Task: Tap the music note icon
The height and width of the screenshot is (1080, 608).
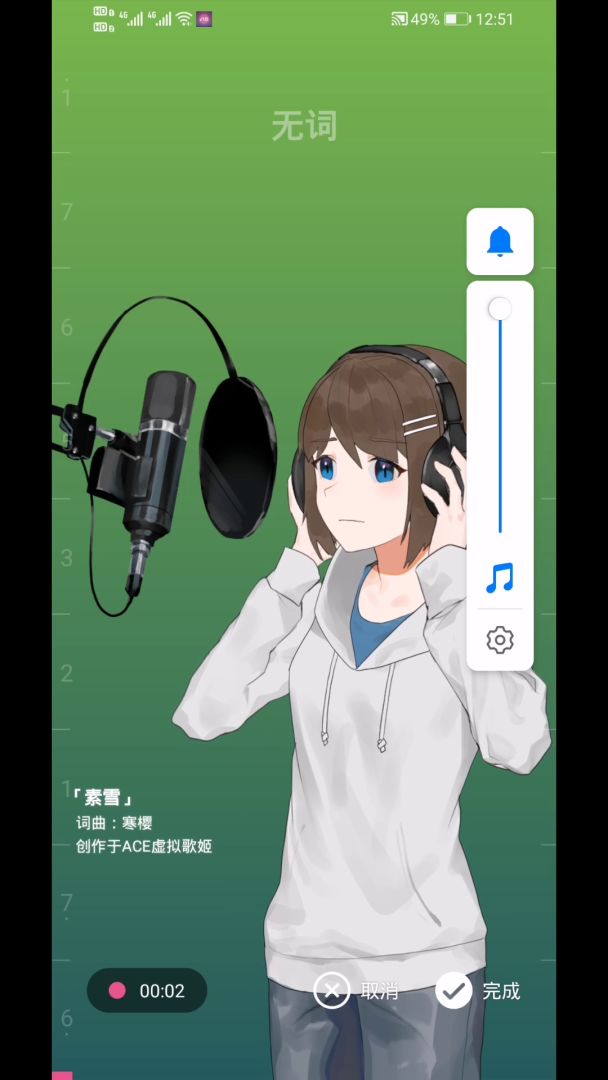Action: pyautogui.click(x=500, y=577)
